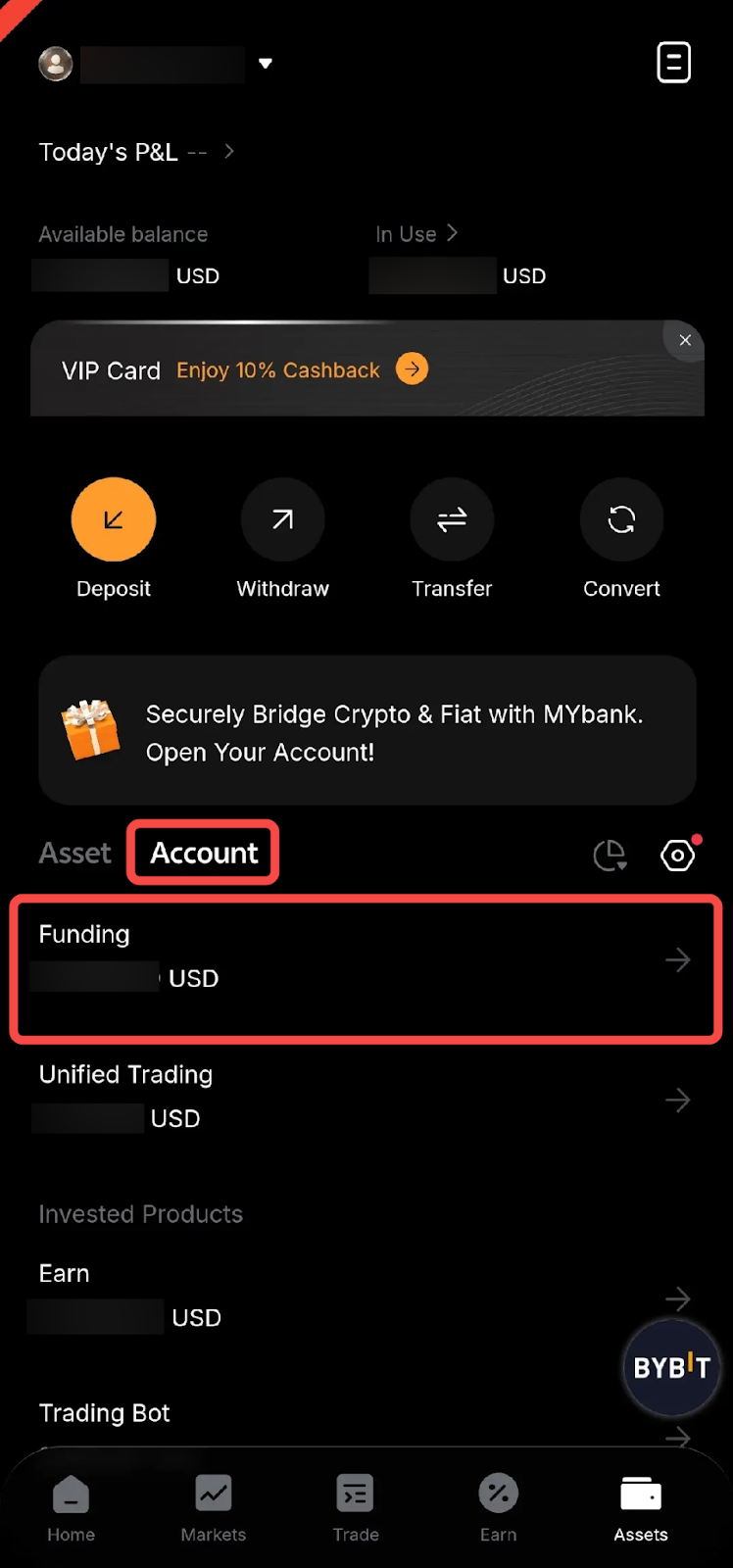Open the asset pie chart analysis icon
733x1568 pixels.
(x=610, y=856)
